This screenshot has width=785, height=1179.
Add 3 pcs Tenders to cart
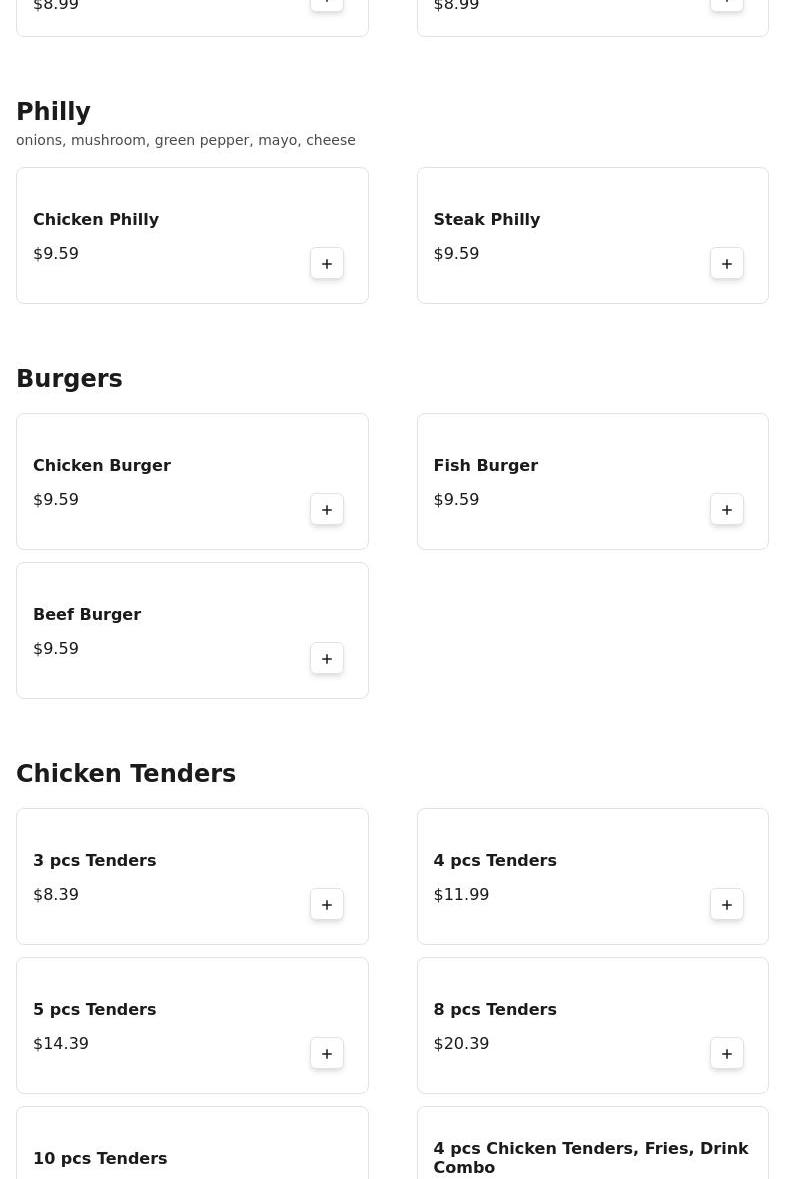tap(327, 905)
